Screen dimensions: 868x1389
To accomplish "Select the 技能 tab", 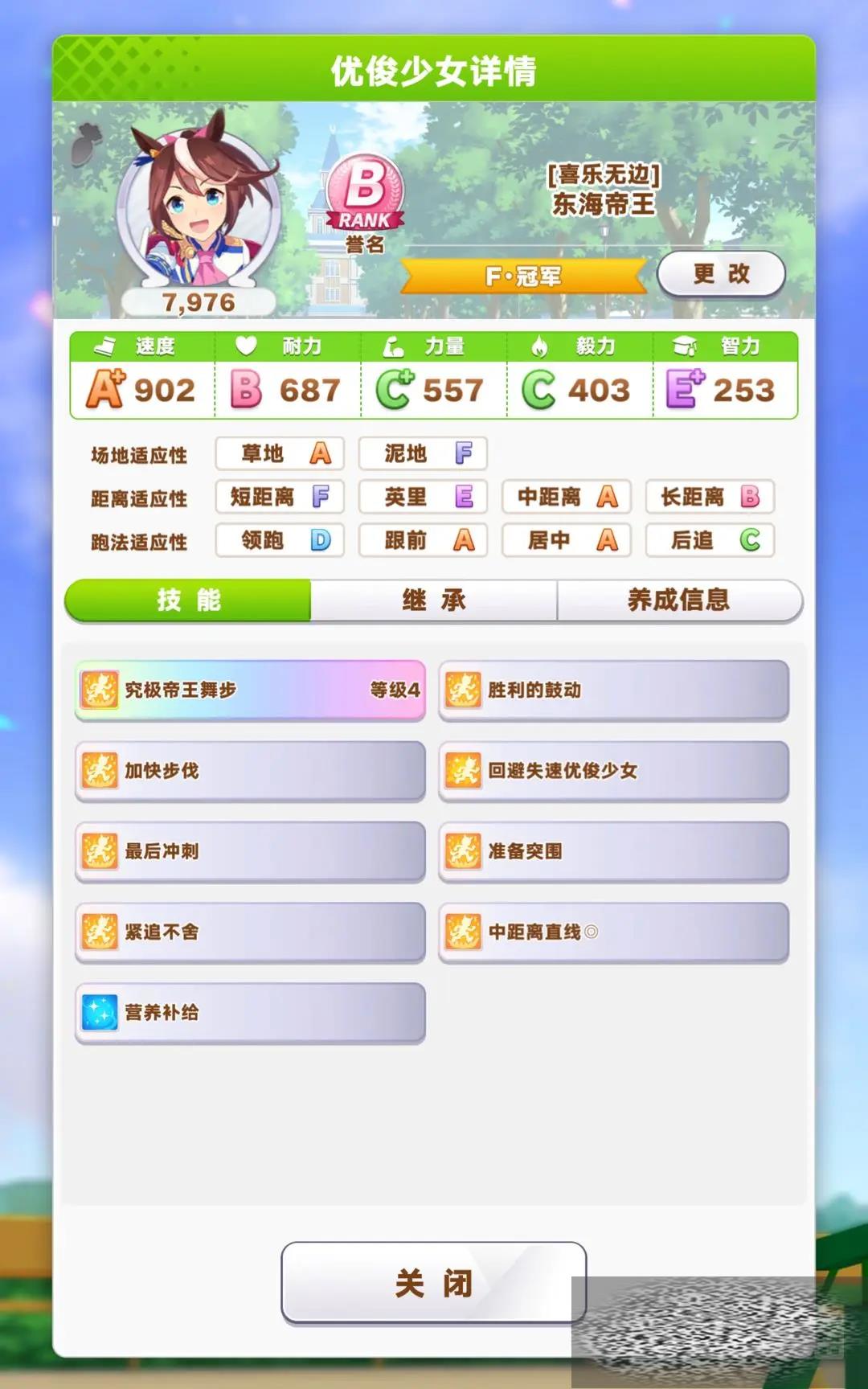I will pyautogui.click(x=188, y=600).
